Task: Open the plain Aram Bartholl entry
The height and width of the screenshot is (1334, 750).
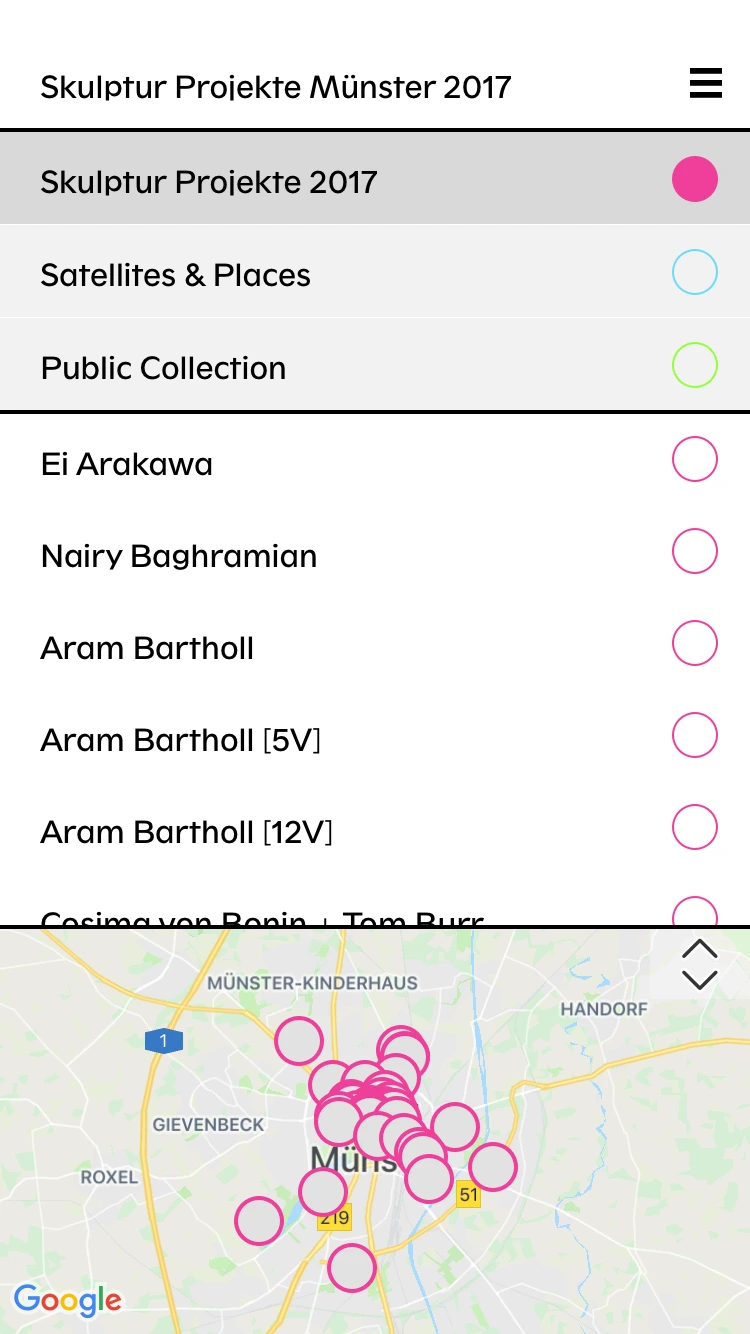Action: 375,647
